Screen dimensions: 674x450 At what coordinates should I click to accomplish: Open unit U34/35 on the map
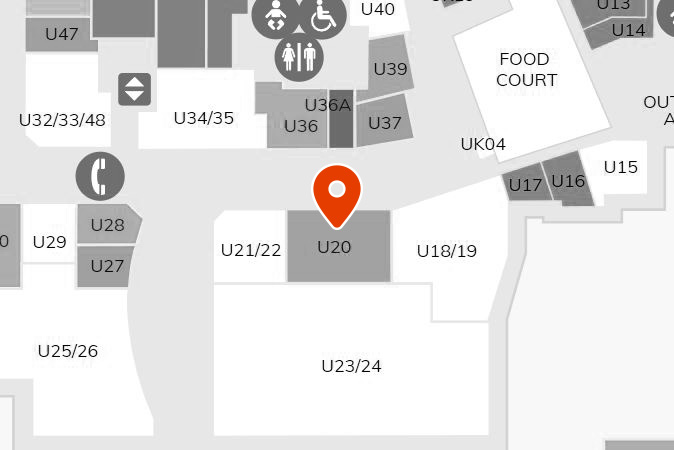tap(204, 118)
